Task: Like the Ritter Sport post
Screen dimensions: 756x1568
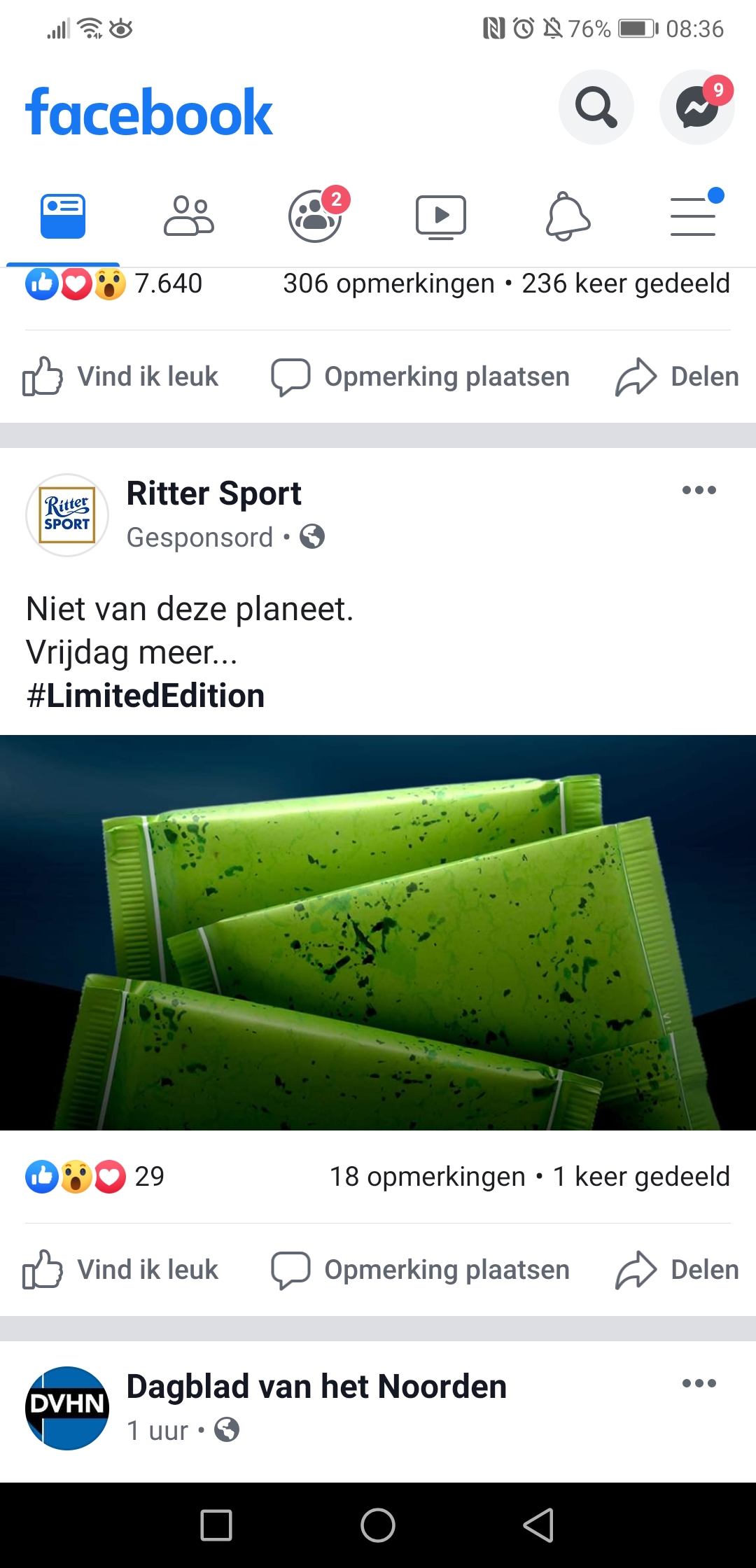Action: [120, 1270]
